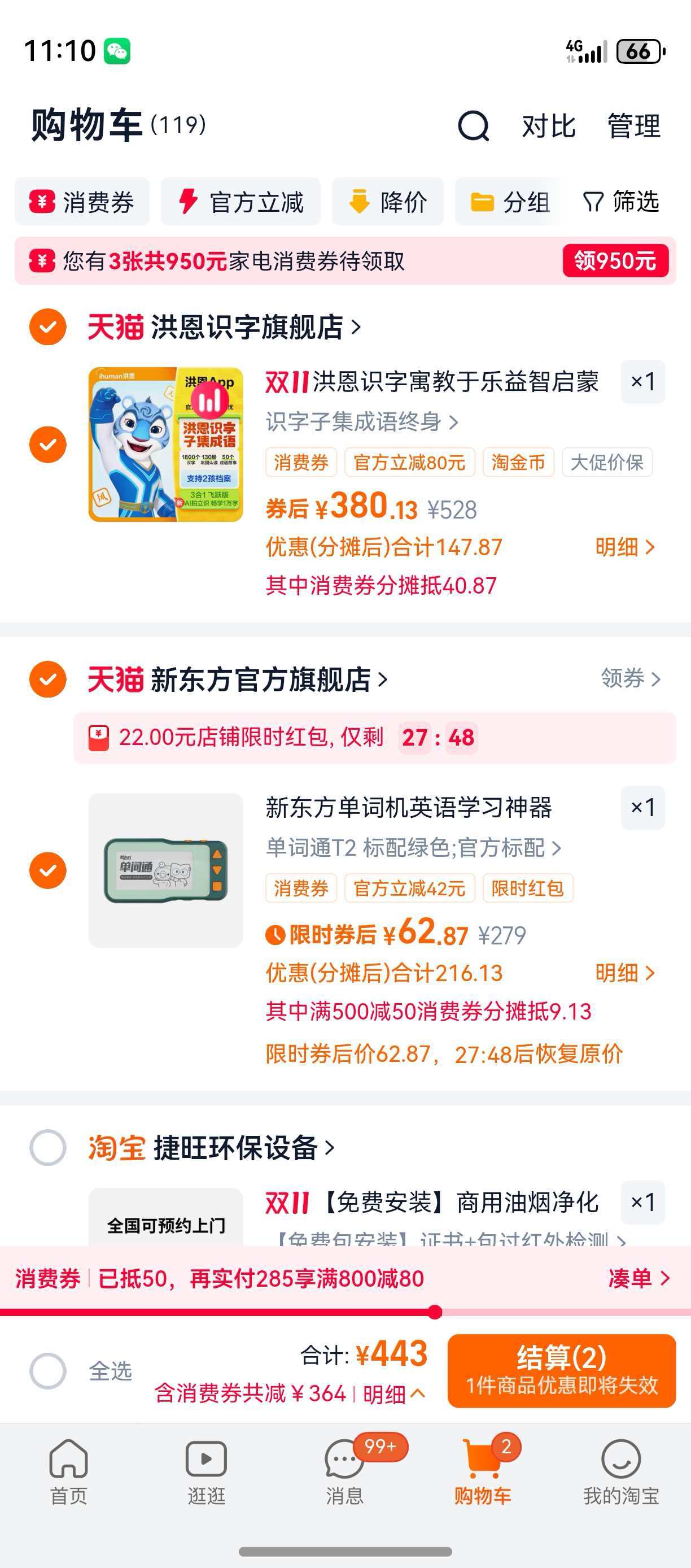This screenshot has width=691, height=1568.
Task: Deselect the 新东方单词机 item checkbox
Action: [48, 870]
